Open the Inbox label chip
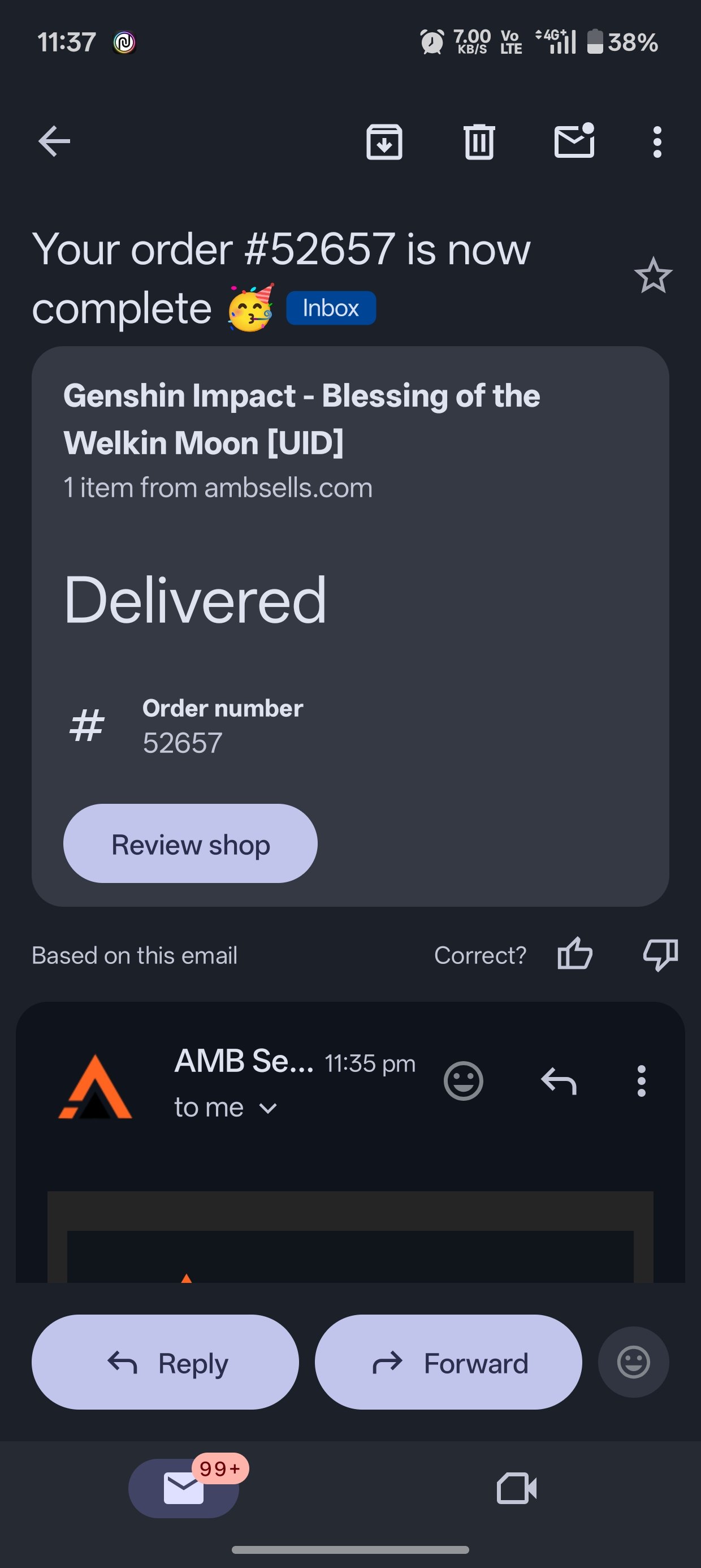Viewport: 701px width, 1568px height. click(x=330, y=308)
